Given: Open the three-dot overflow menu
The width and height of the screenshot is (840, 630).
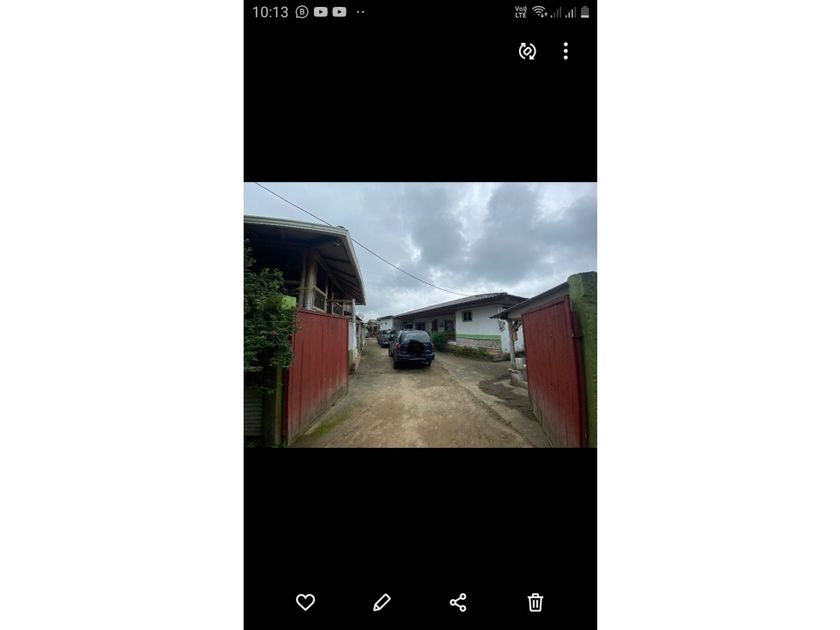Looking at the screenshot, I should pyautogui.click(x=565, y=51).
